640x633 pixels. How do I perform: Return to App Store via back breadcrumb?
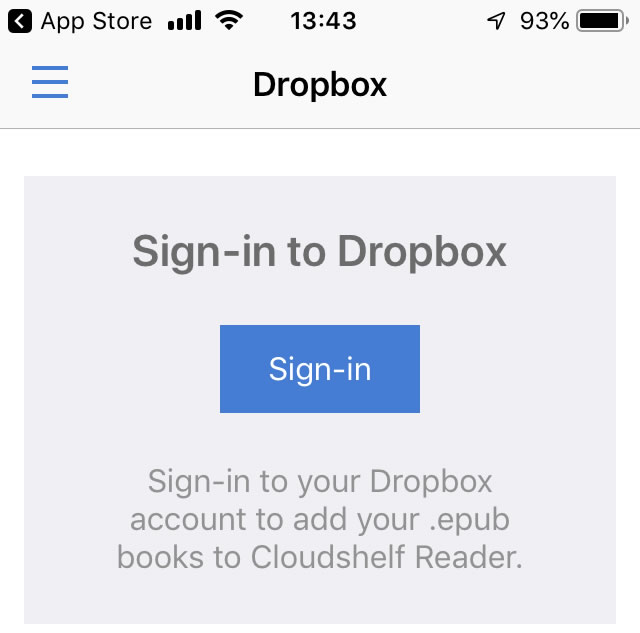pos(80,21)
